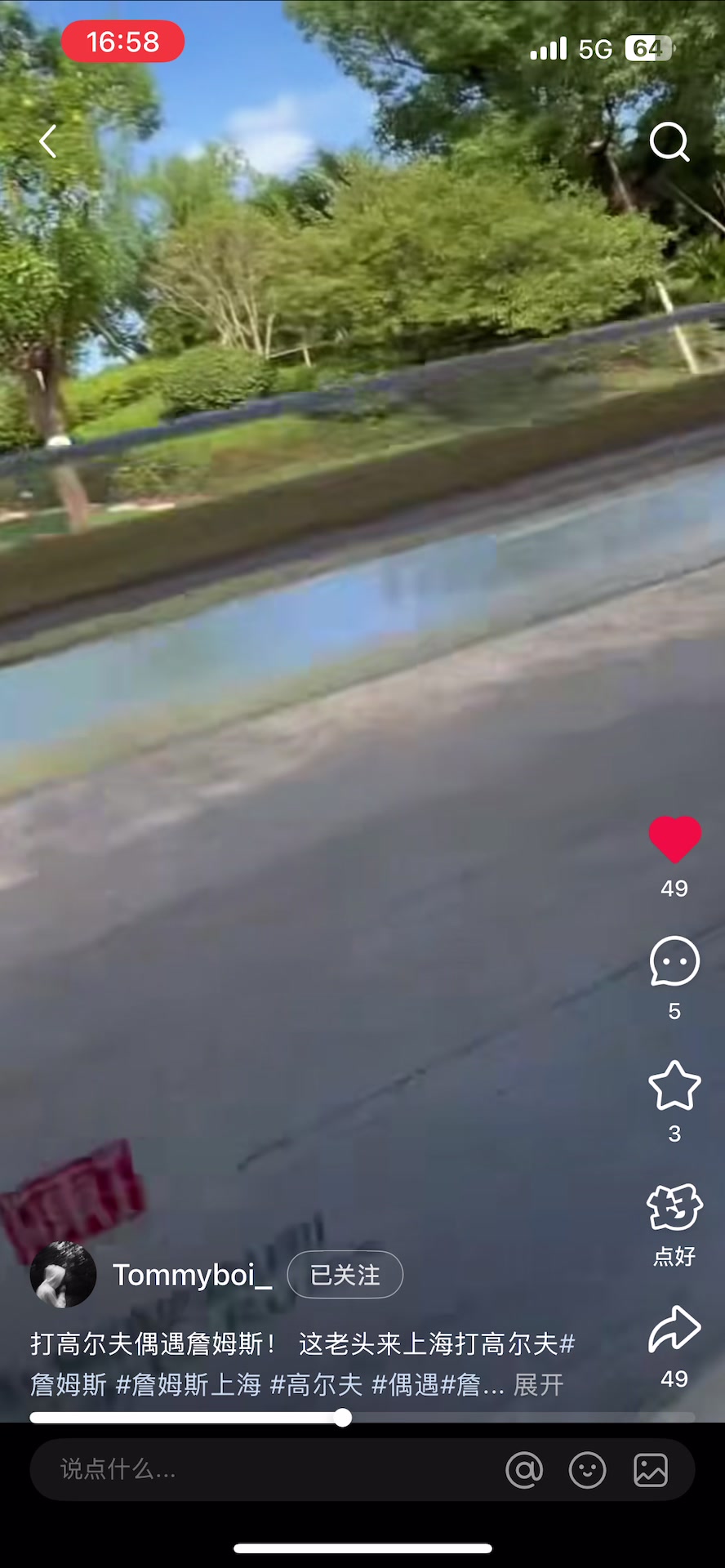Tap the 已关注 following button

(345, 1275)
